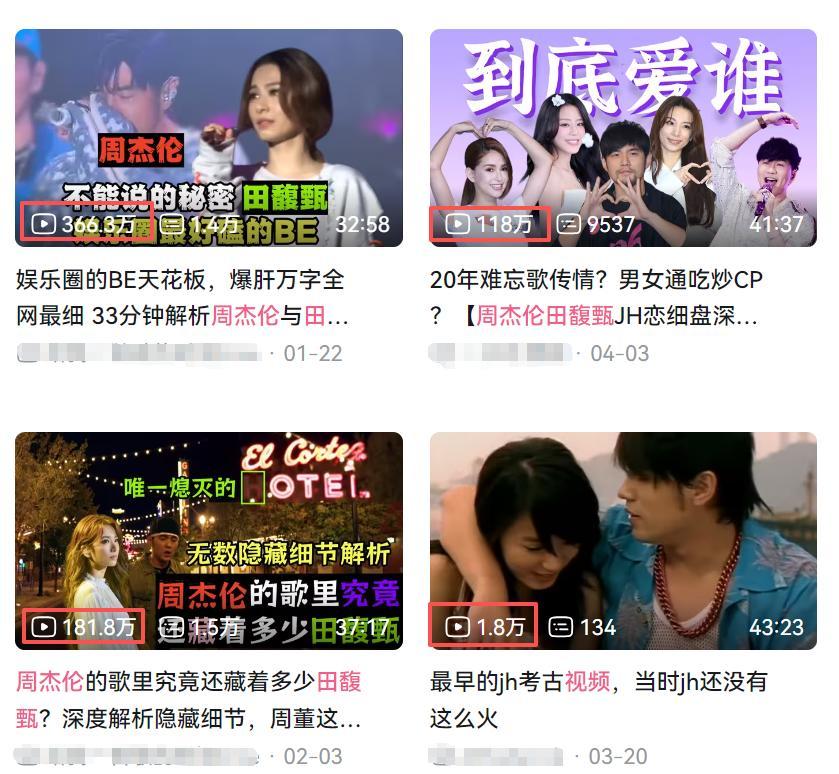Watch the 周杰伦的歌里究竟还藏着多少田馥甄 video
This screenshot has width=839, height=774.
(209, 541)
